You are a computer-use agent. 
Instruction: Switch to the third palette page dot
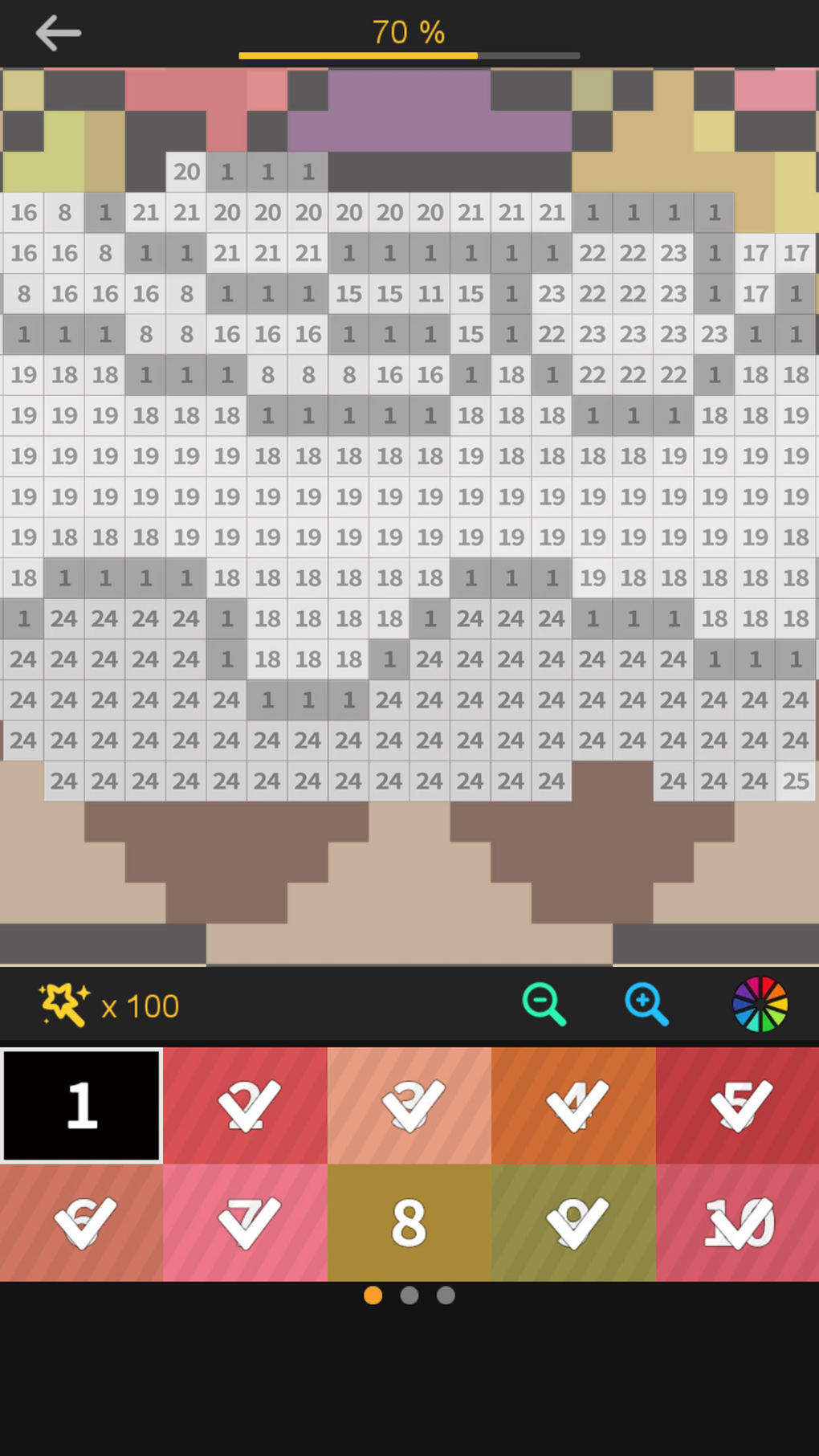(x=446, y=1295)
